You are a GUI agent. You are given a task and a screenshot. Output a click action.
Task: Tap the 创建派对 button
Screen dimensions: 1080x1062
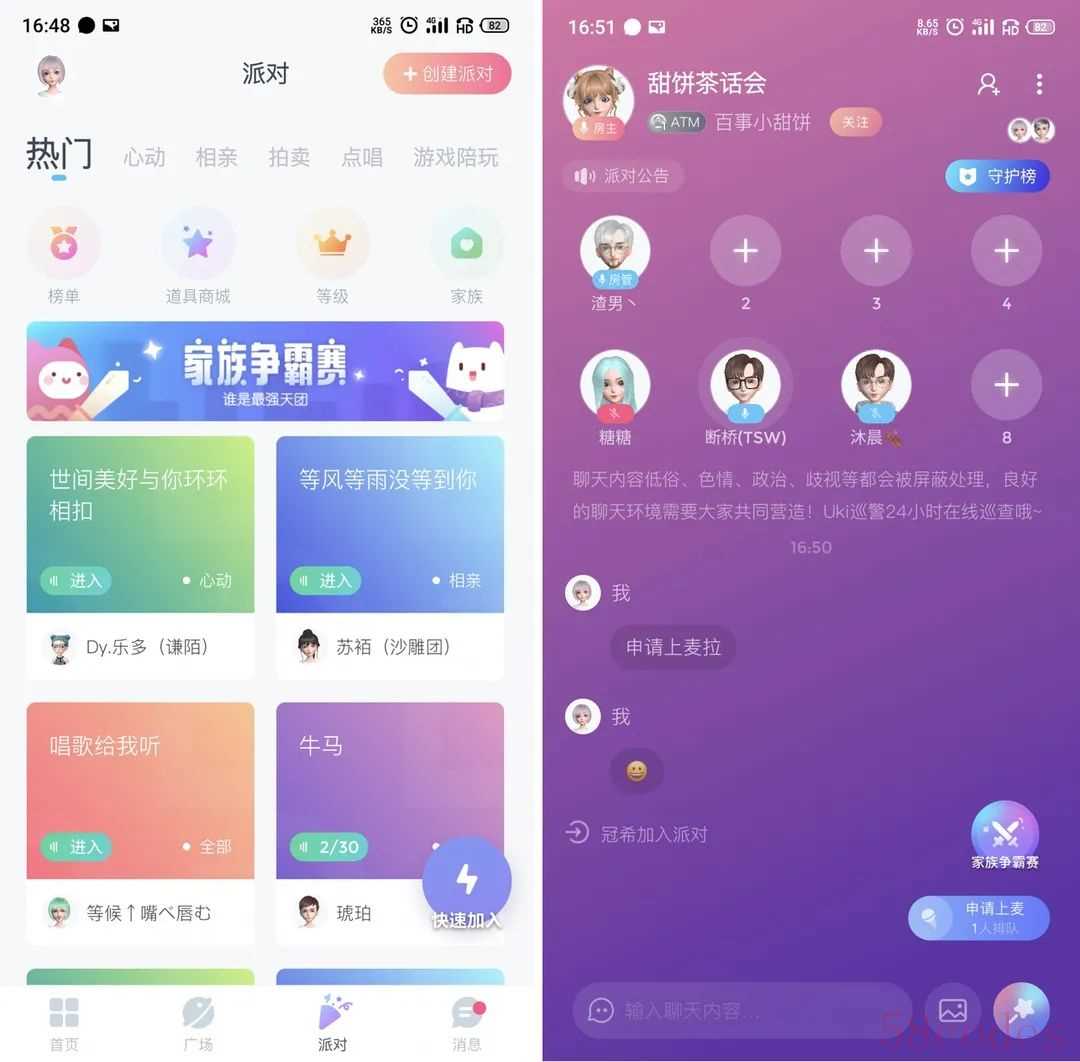[447, 75]
